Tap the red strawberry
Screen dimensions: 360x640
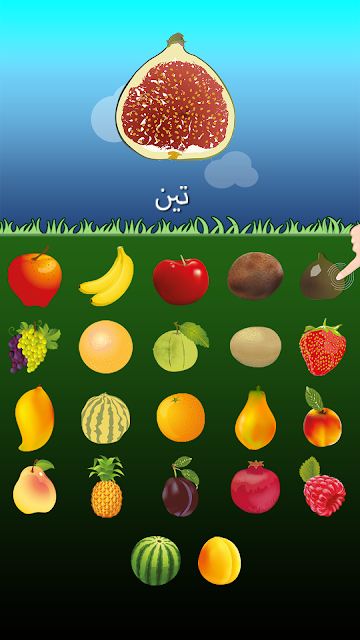322,347
